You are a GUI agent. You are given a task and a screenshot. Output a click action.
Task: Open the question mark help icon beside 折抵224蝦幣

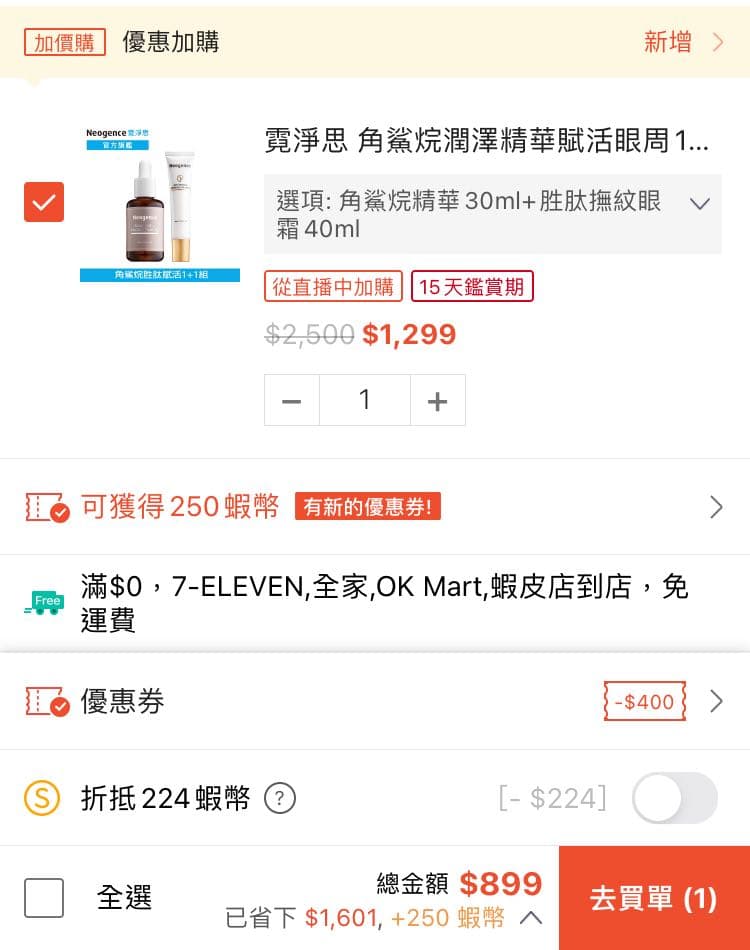pos(281,799)
